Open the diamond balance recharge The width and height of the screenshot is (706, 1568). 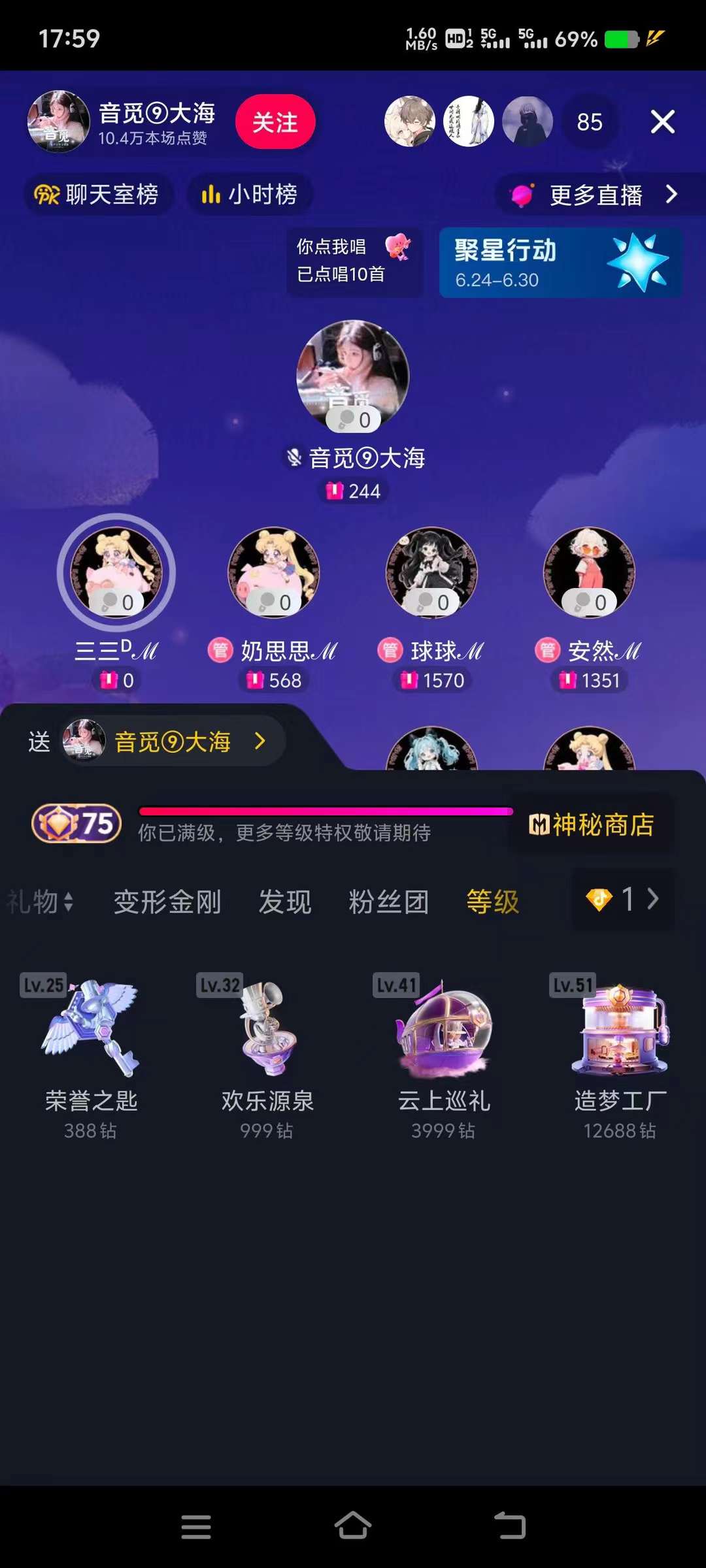[x=623, y=900]
